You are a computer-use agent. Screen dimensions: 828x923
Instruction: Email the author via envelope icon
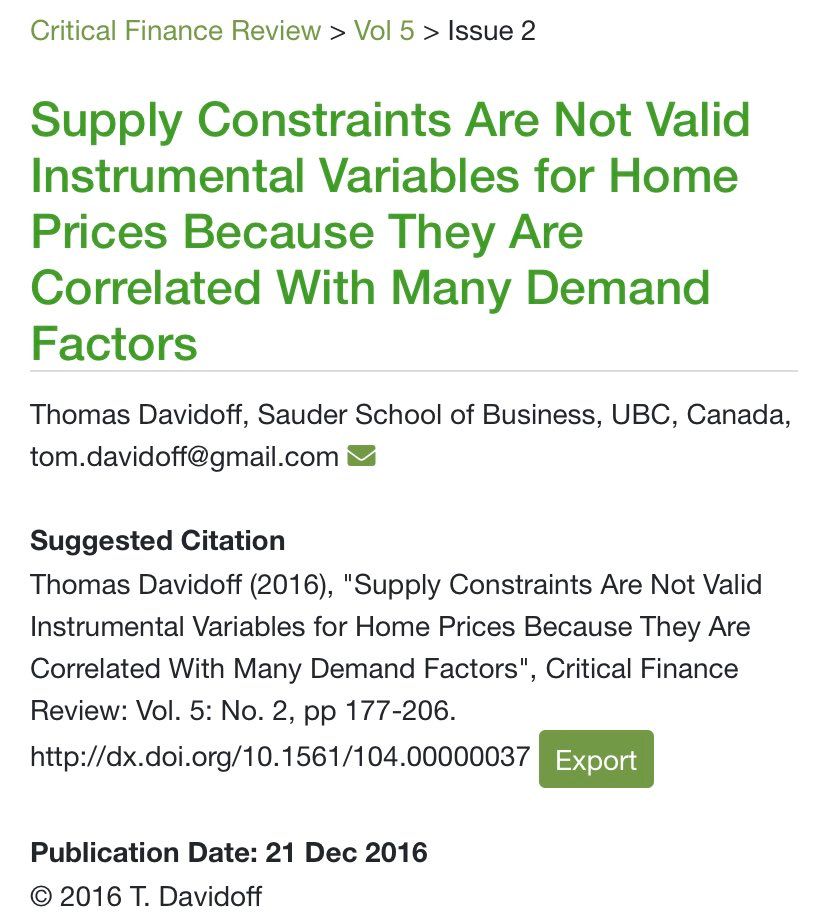[361, 457]
